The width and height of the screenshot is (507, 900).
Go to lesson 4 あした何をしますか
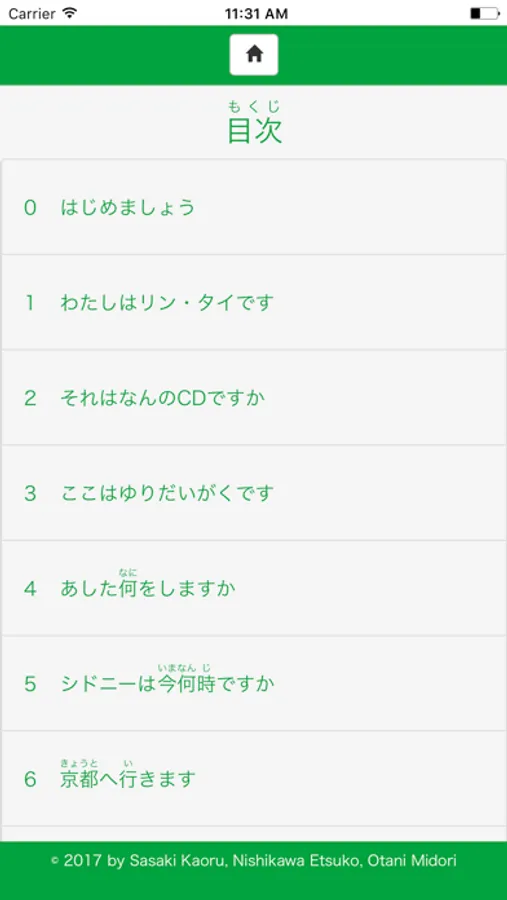coord(254,588)
